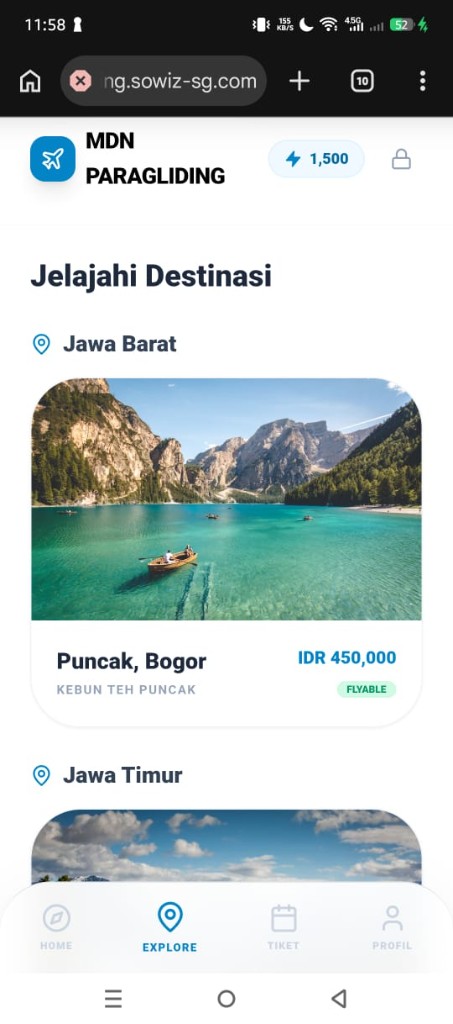Viewport: 453px width, 1024px height.
Task: Tap the browser home icon
Action: pos(30,81)
